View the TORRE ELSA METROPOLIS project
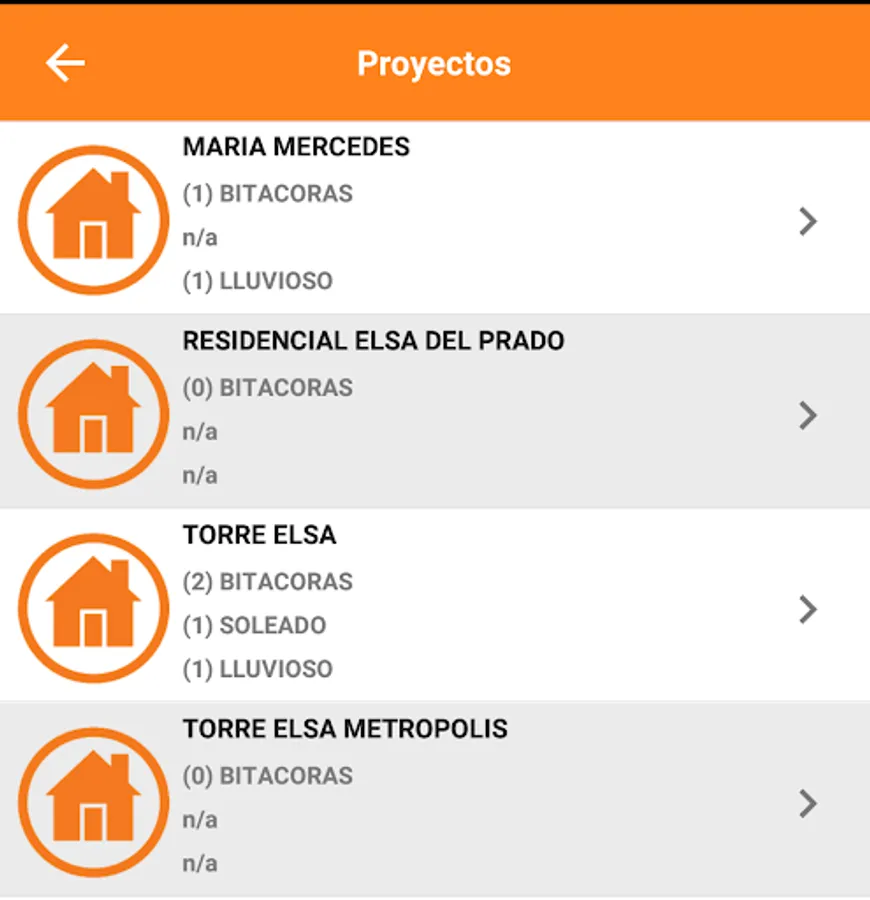The image size is (870, 900). [434, 800]
